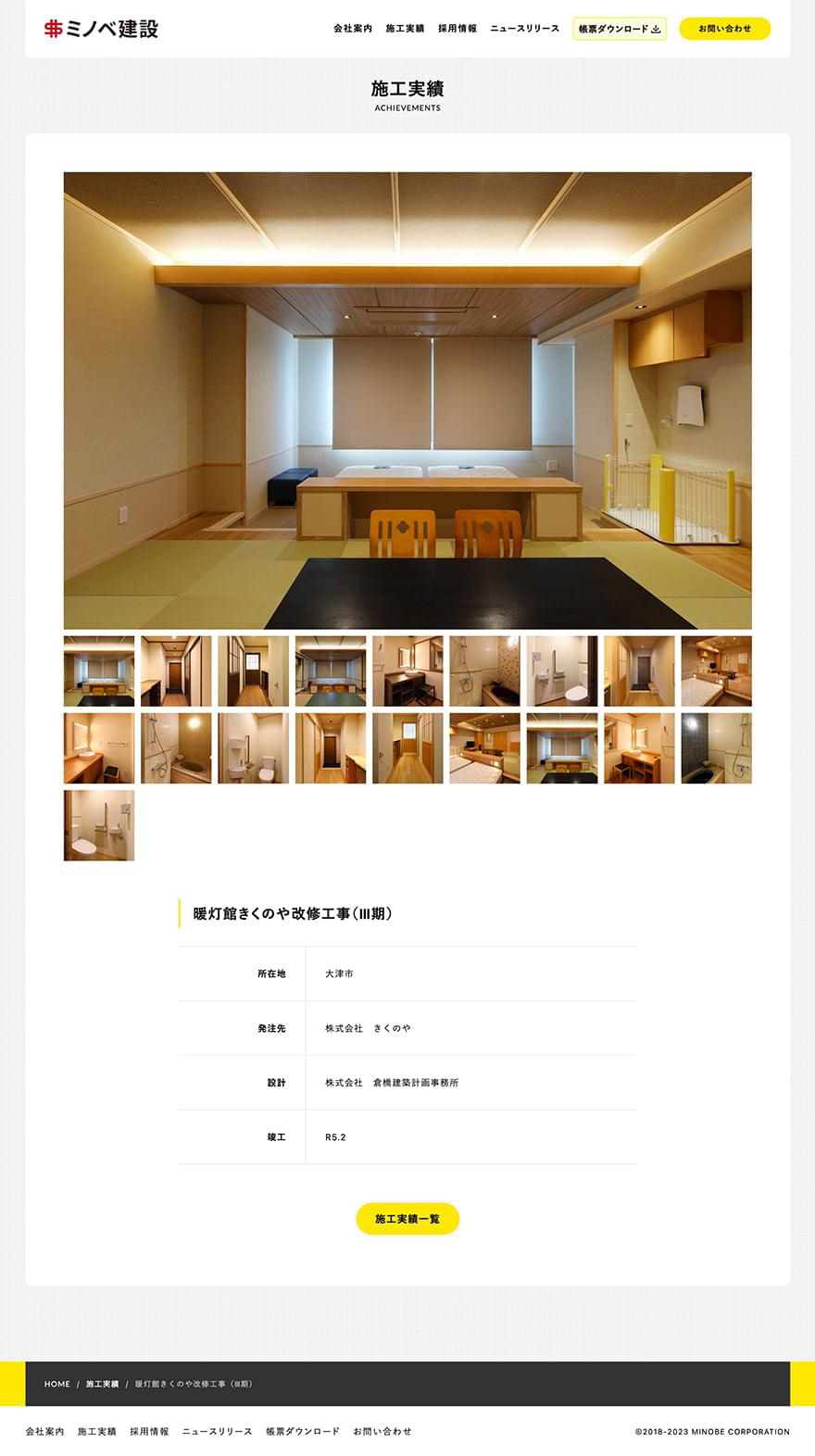The height and width of the screenshot is (1456, 815).
Task: Open 施工実績 in the breadcrumb
Action: [103, 1384]
